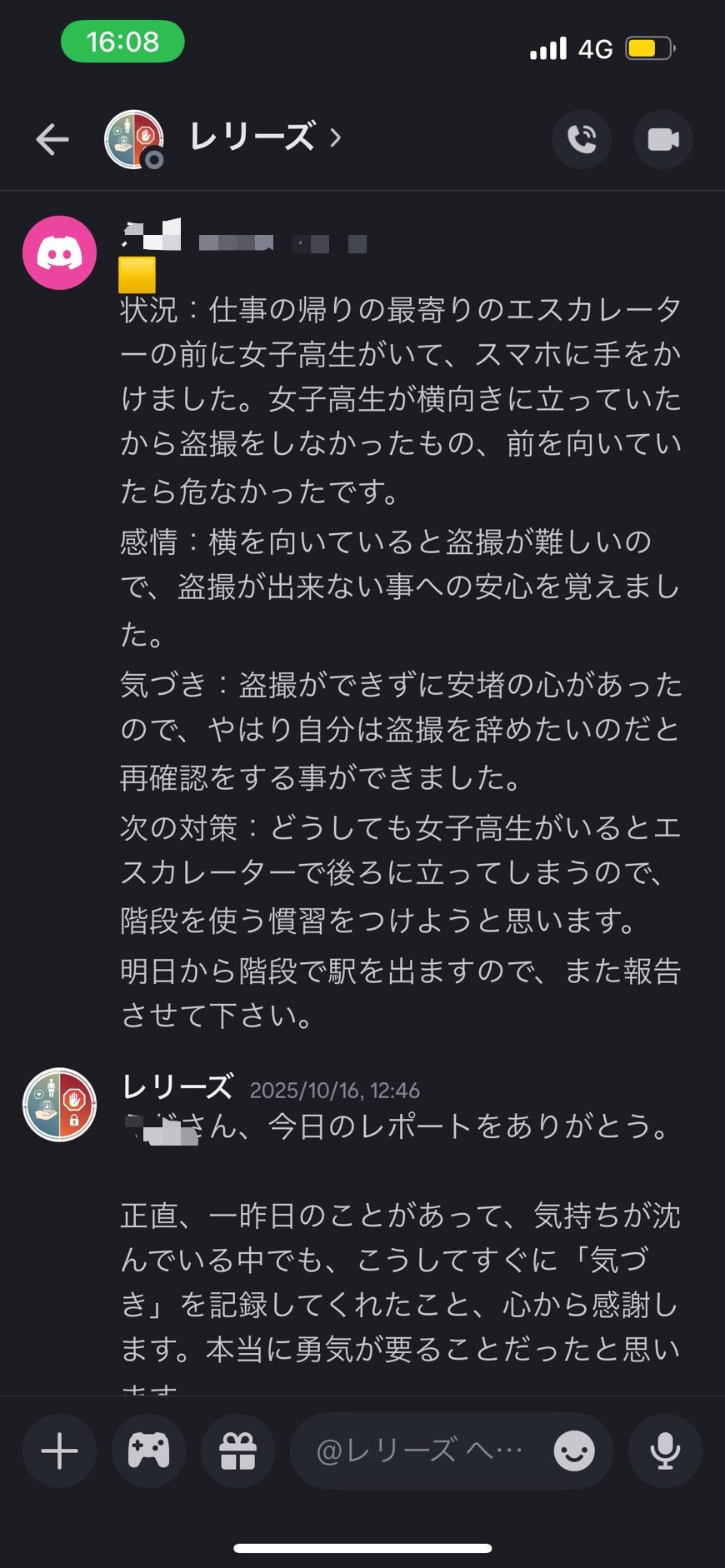Open the plus attachment menu

pos(59,1451)
